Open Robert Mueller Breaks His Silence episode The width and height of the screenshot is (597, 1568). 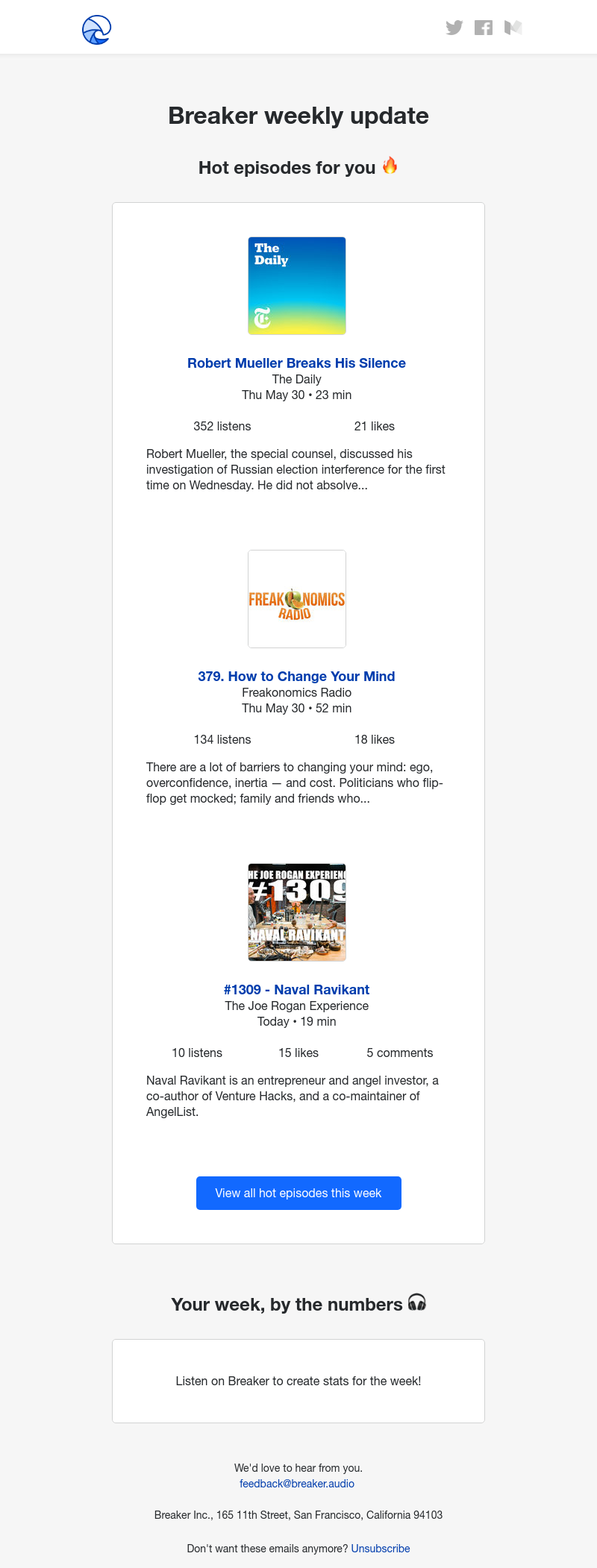[296, 363]
